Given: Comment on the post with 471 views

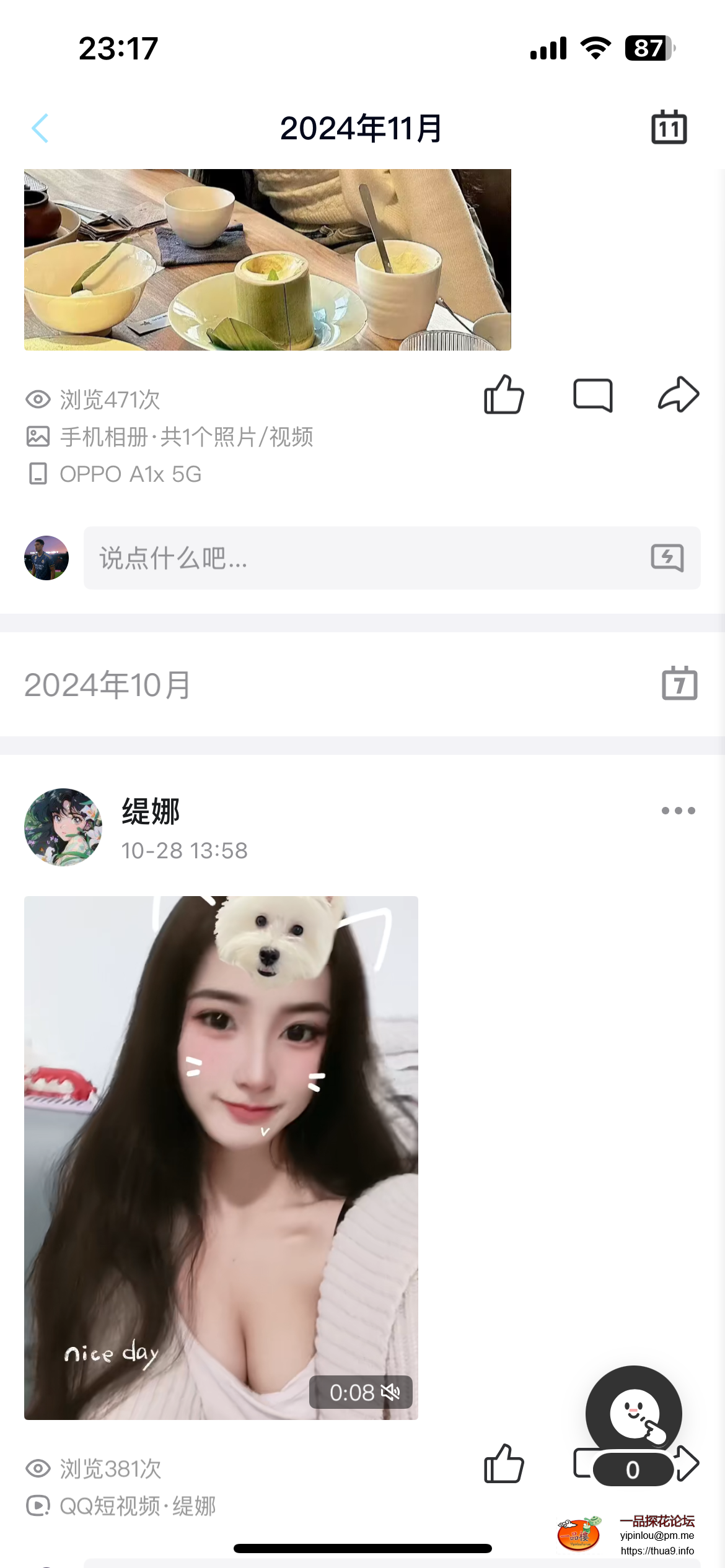Looking at the screenshot, I should pyautogui.click(x=592, y=394).
